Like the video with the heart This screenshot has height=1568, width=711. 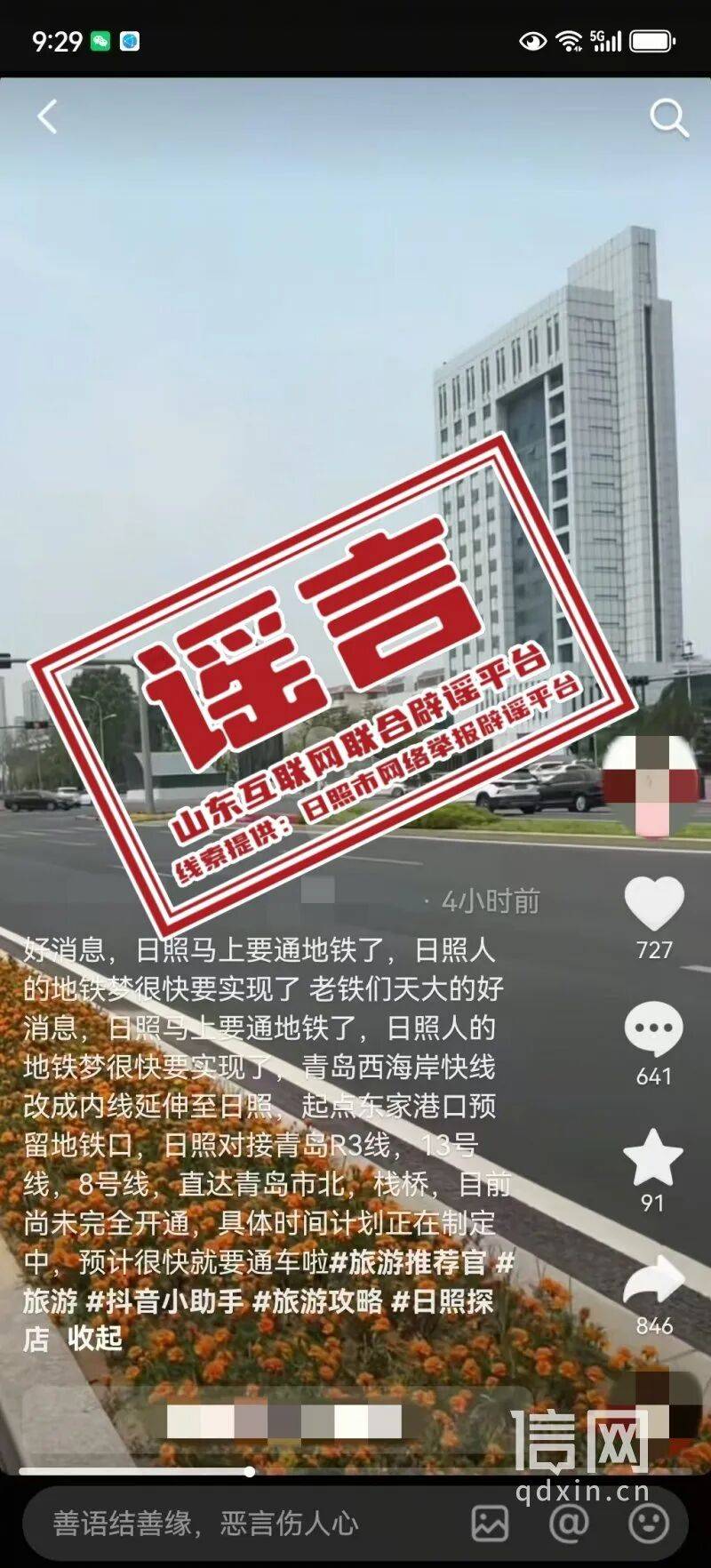pyautogui.click(x=654, y=904)
